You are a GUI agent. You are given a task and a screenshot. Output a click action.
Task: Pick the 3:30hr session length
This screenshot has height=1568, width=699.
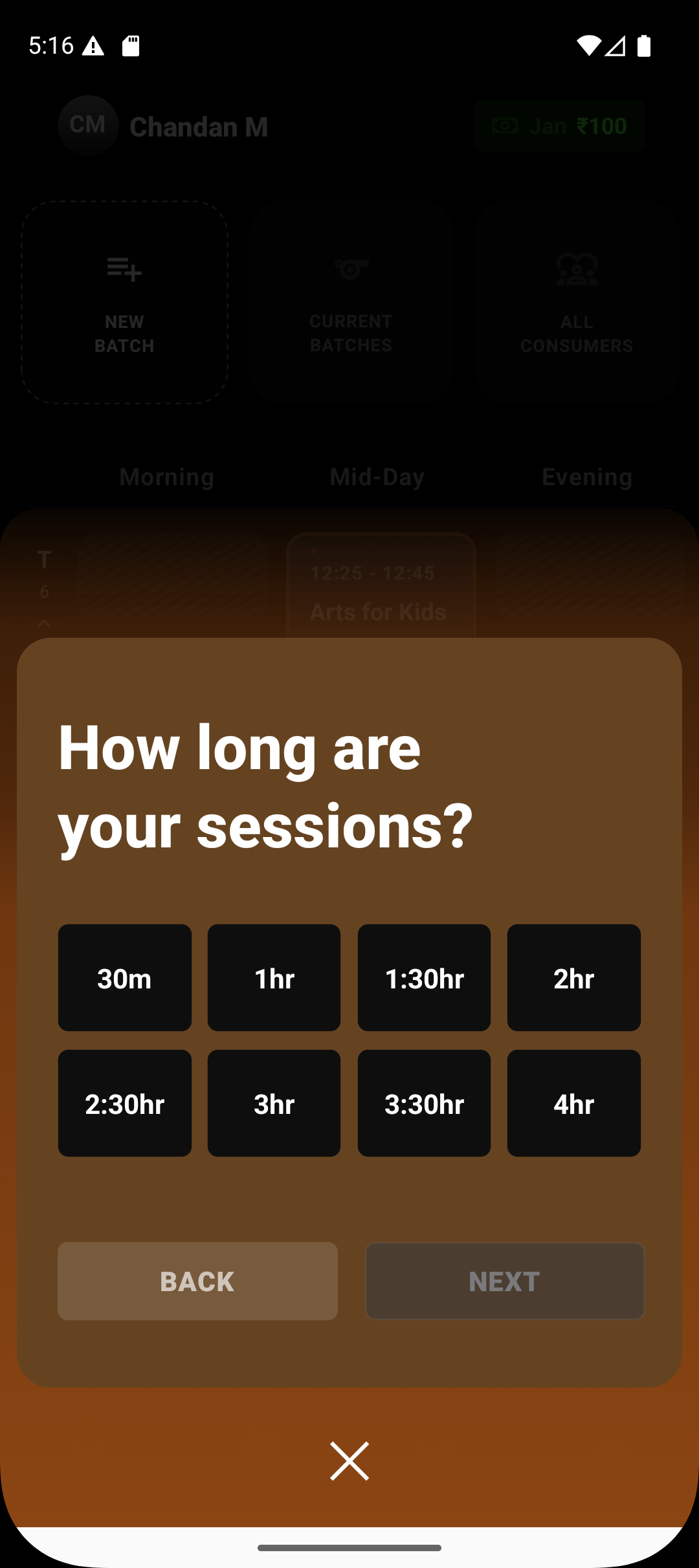424,1103
